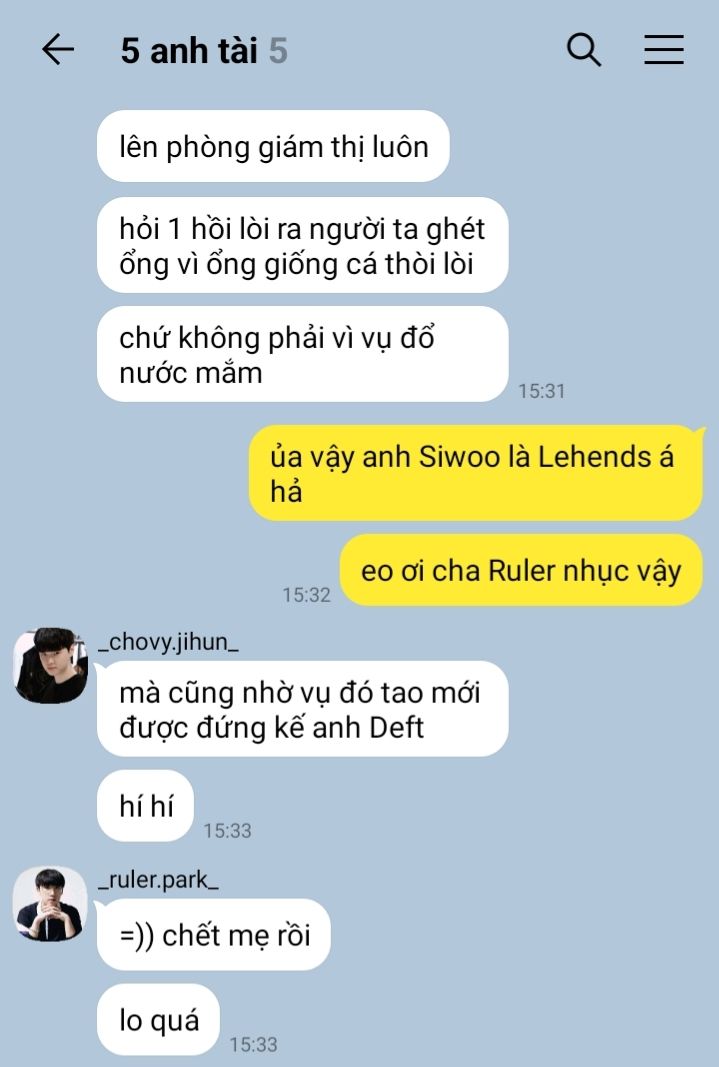Open _chovy.jihun_ profile picture
The image size is (719, 1067).
tap(50, 665)
